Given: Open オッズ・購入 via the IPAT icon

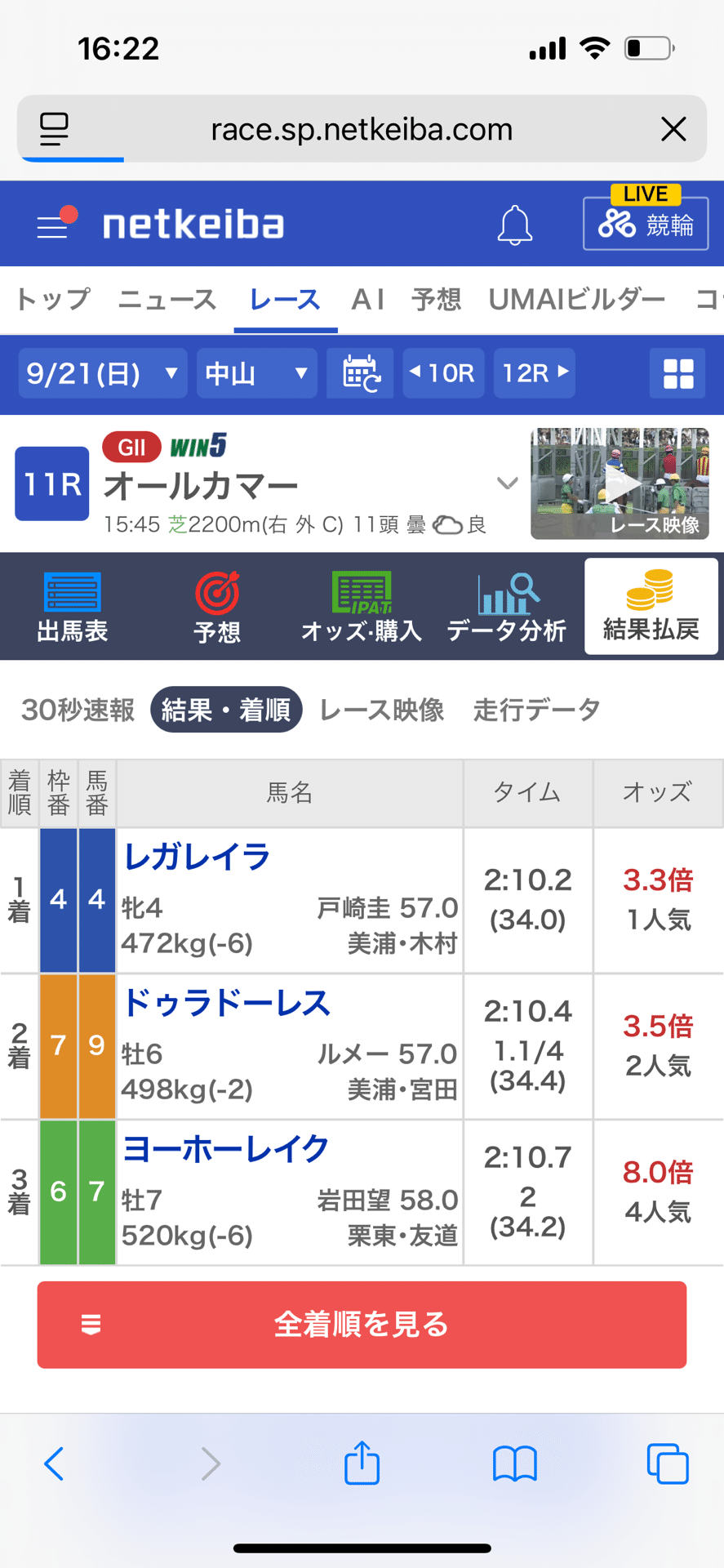Looking at the screenshot, I should pyautogui.click(x=360, y=606).
